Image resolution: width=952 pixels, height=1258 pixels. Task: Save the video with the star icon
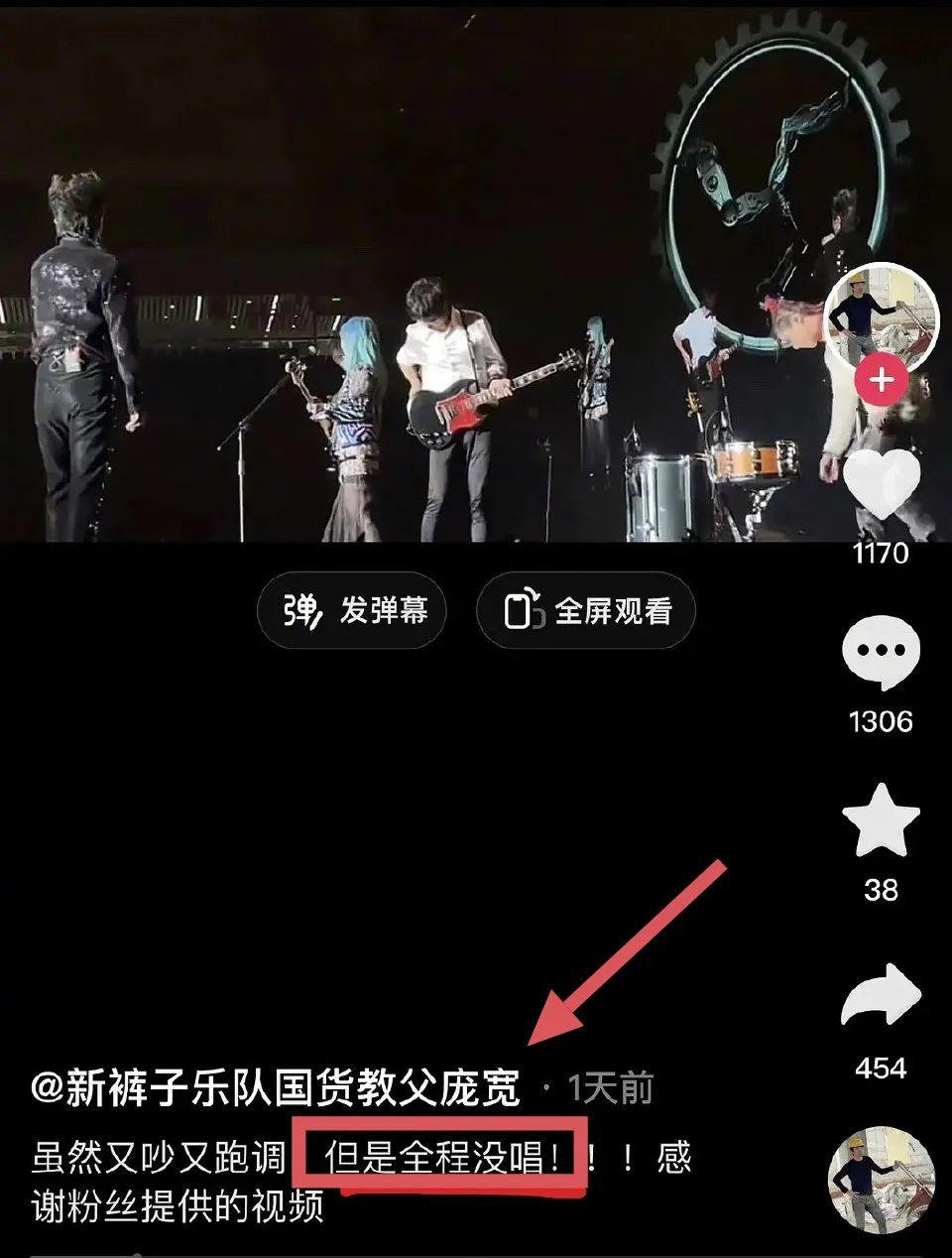[881, 820]
